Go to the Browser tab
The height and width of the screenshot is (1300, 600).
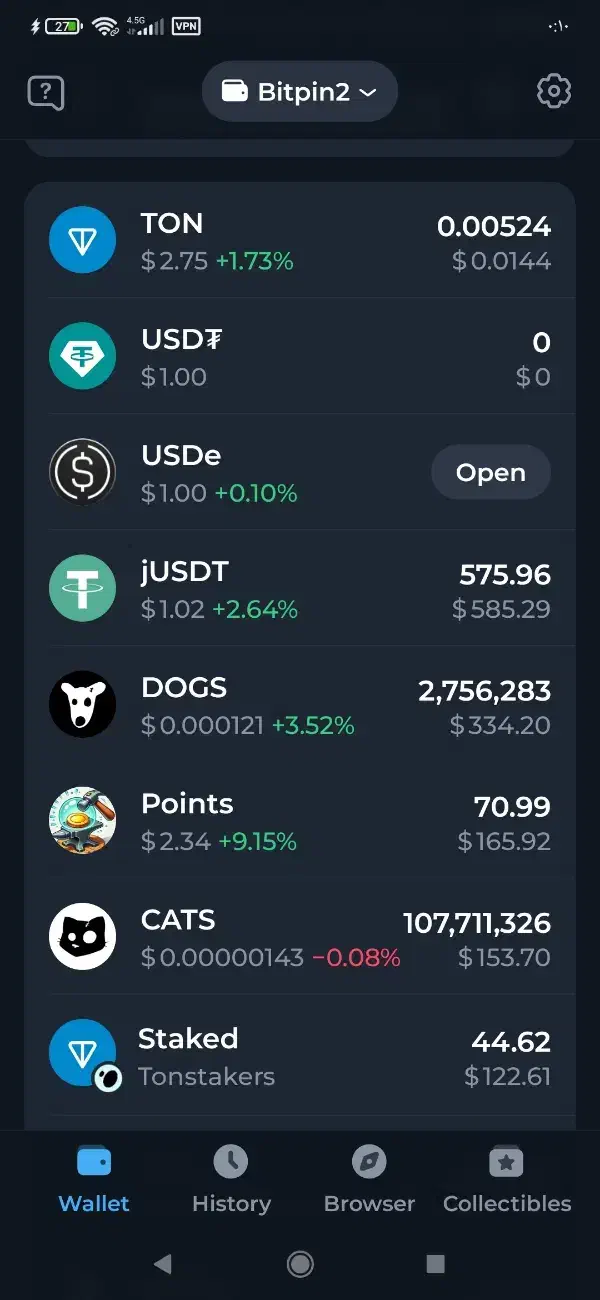369,1180
